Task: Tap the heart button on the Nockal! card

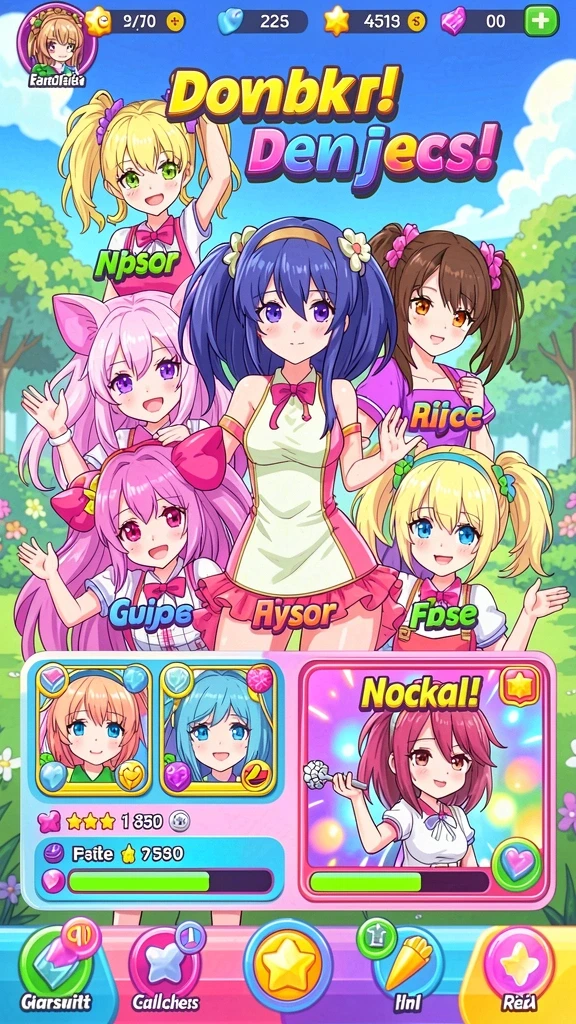Action: (x=517, y=865)
